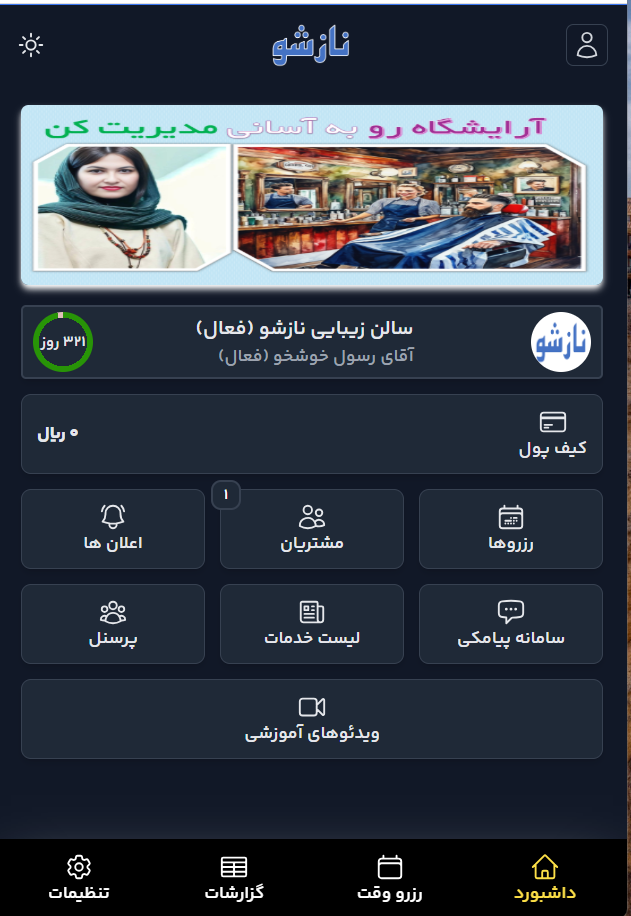631x916 pixels.
Task: Switch to the داشبورد tab
Action: (545, 878)
